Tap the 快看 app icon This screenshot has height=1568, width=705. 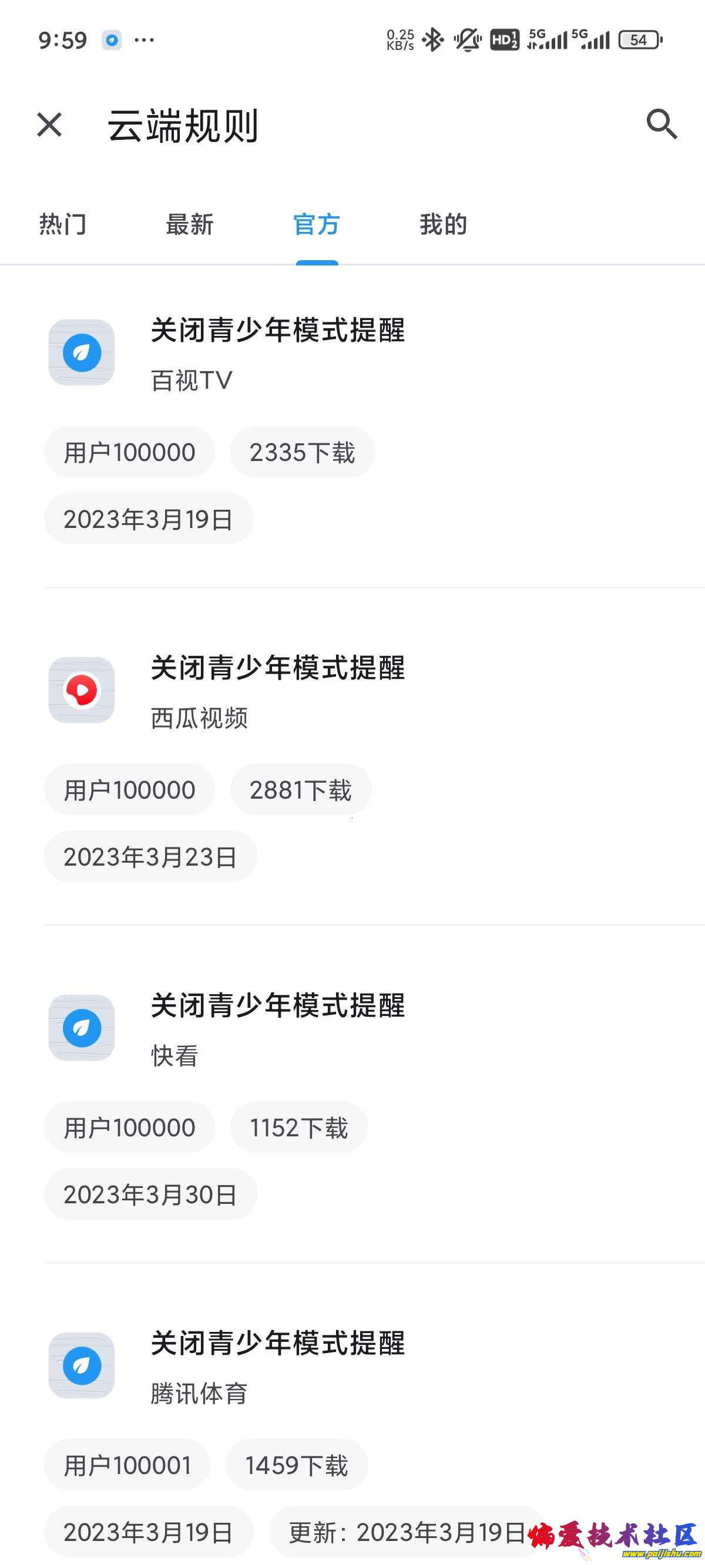(x=82, y=1029)
